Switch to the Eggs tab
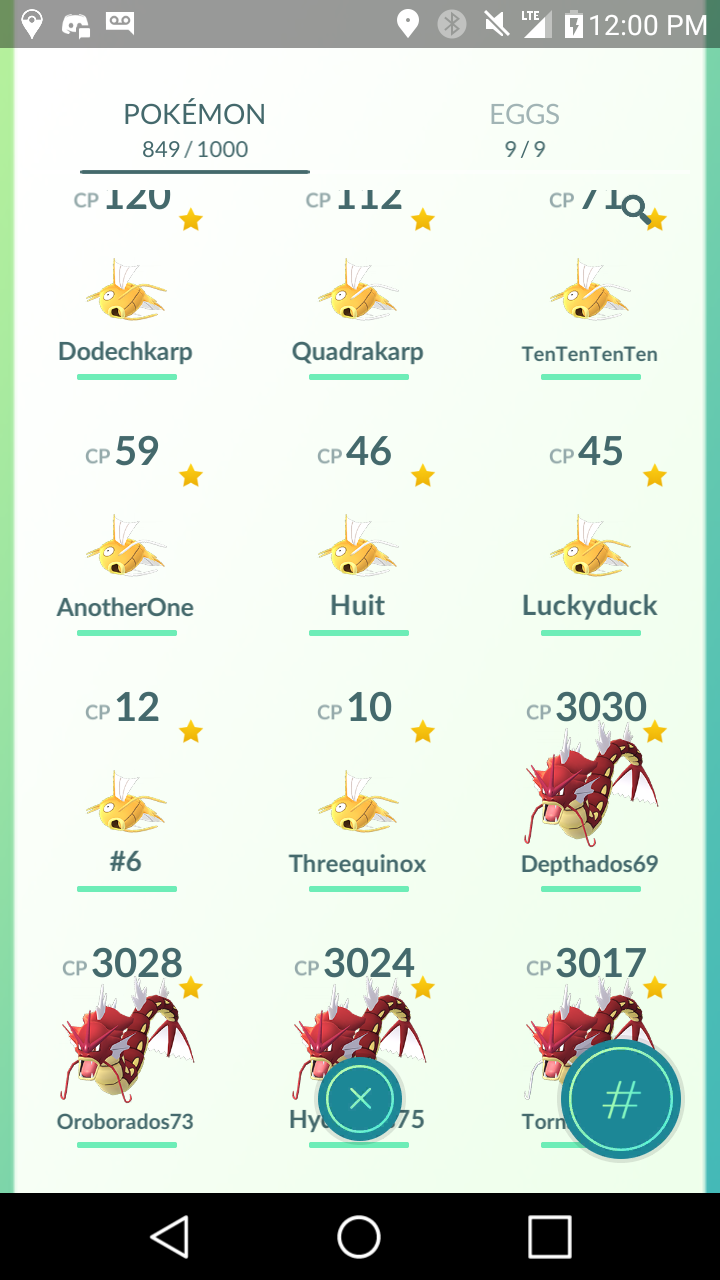 524,130
